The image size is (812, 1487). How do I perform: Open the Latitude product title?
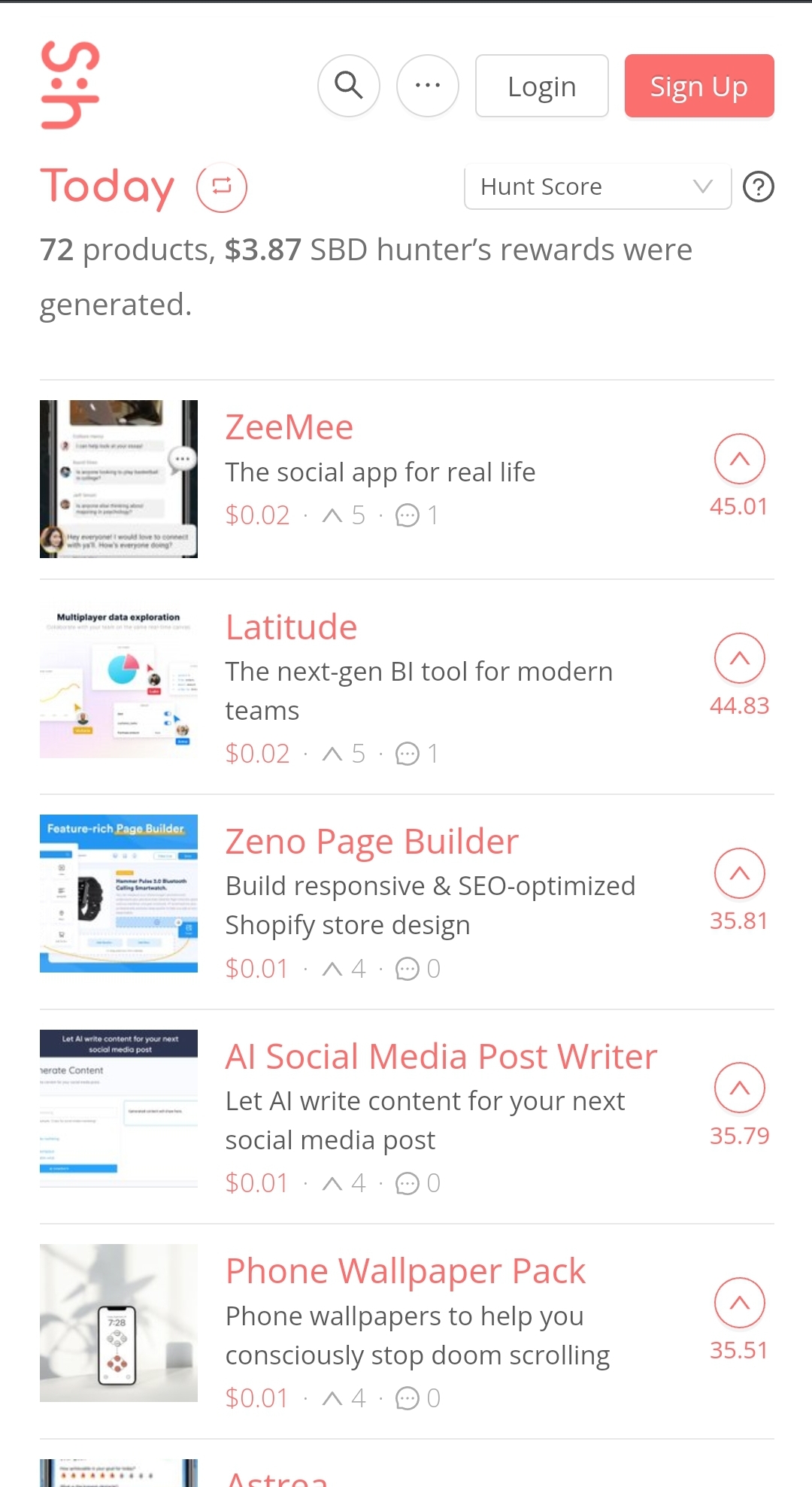[292, 627]
